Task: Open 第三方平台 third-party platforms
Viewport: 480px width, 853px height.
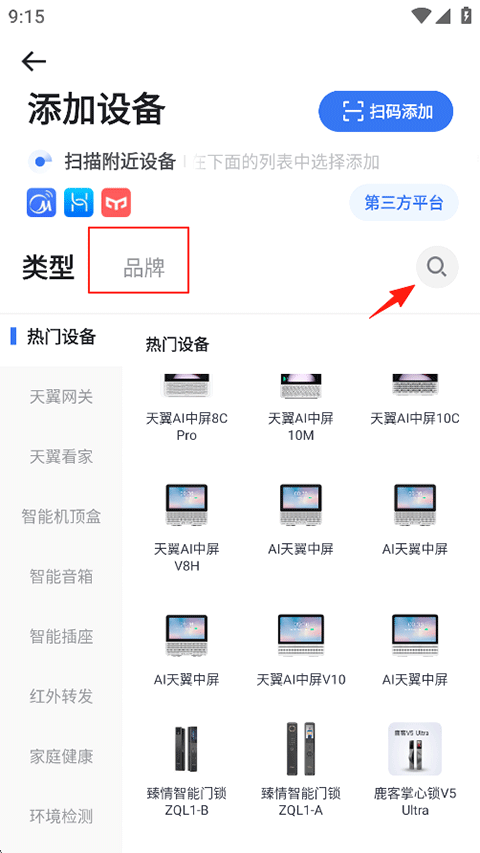Action: pos(404,203)
